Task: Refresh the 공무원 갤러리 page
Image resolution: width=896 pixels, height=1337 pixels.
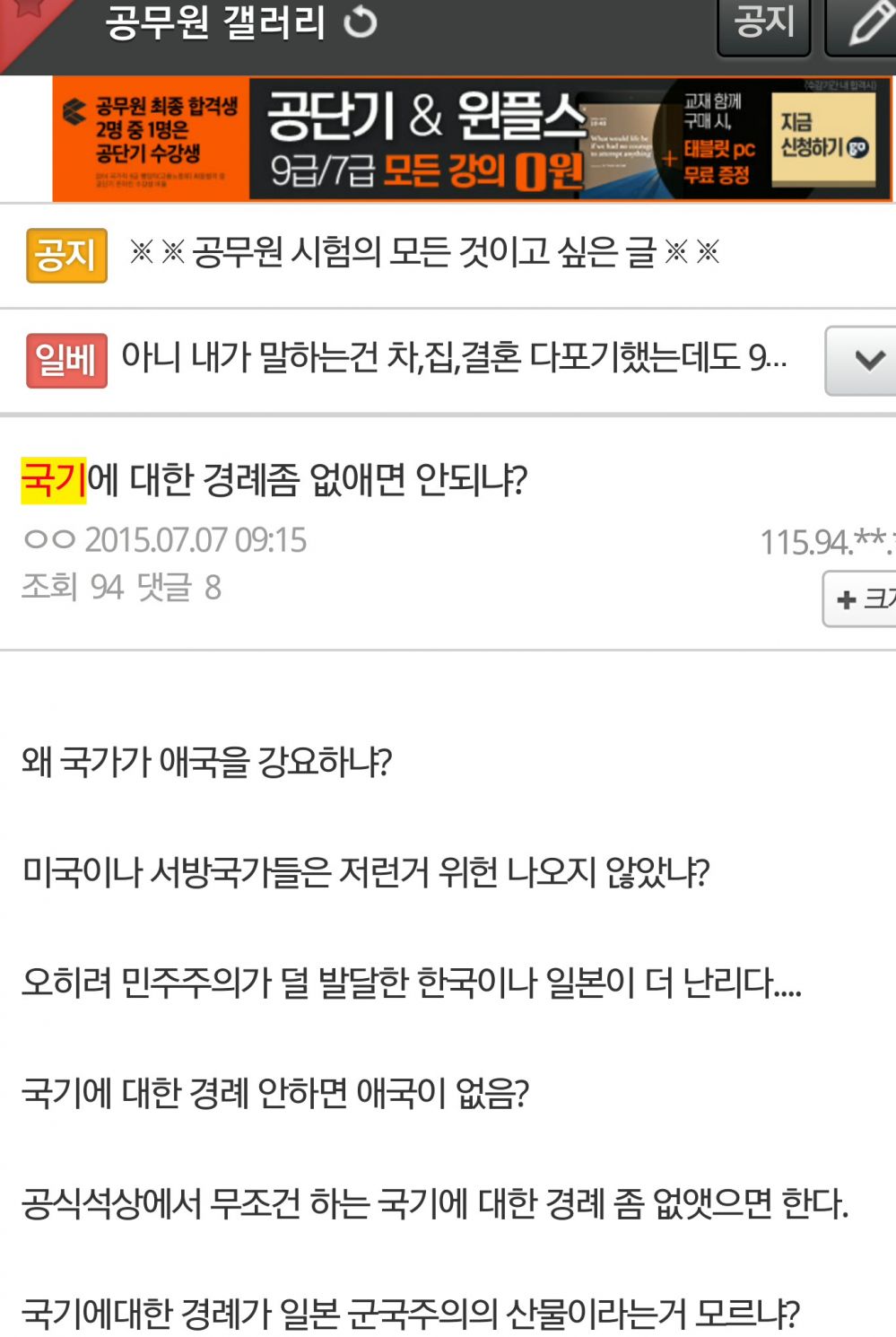Action: point(361,22)
